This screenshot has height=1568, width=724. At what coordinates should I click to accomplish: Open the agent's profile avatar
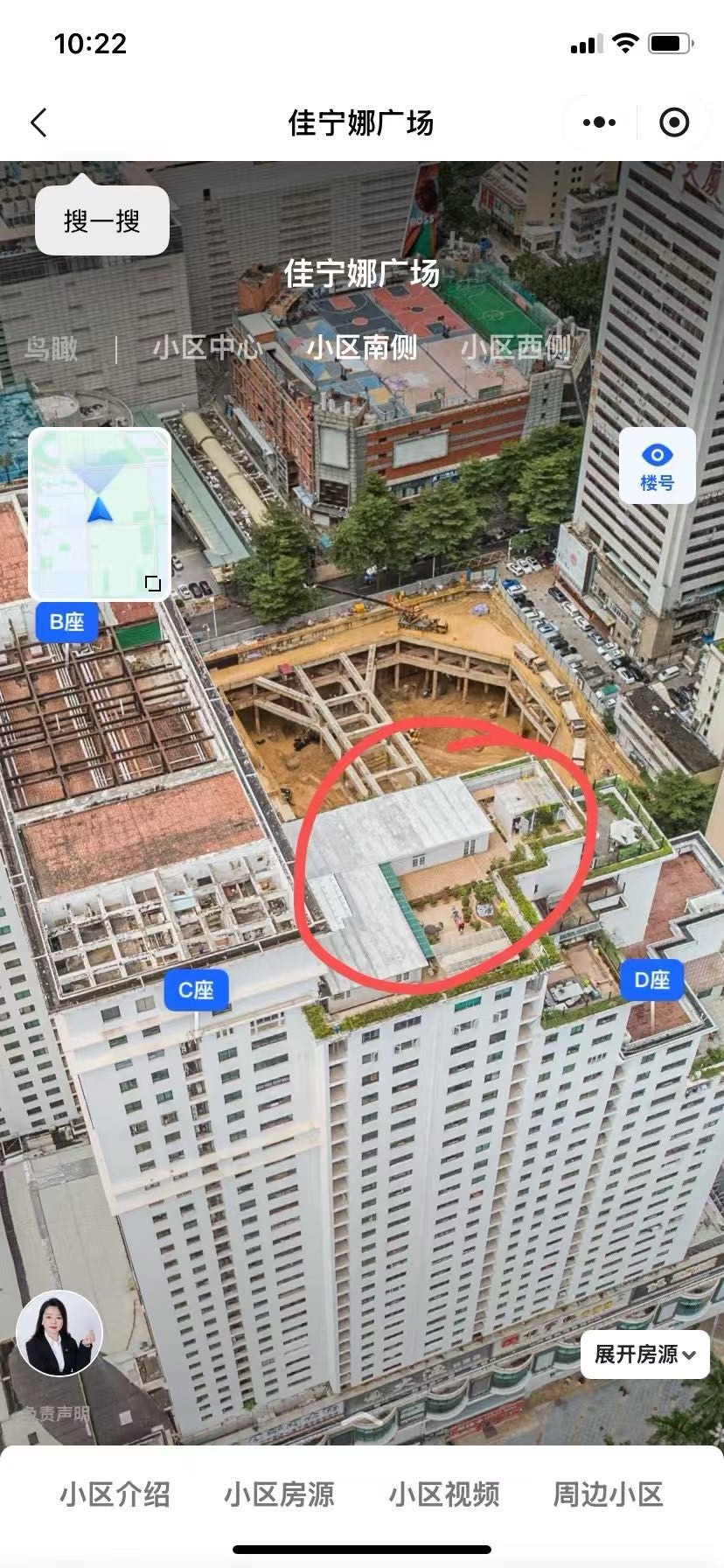click(59, 1334)
